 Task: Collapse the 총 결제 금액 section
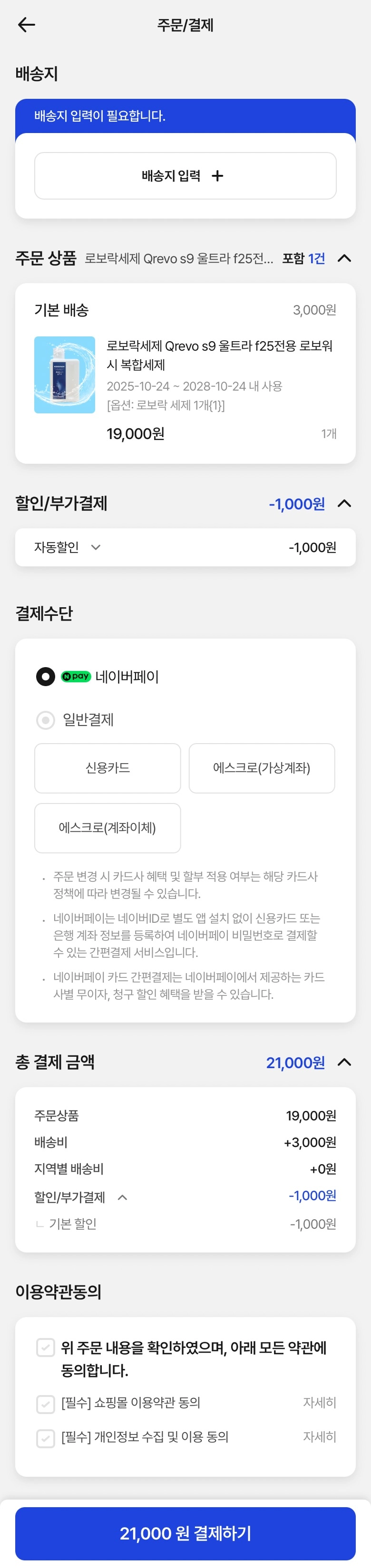click(x=344, y=1062)
